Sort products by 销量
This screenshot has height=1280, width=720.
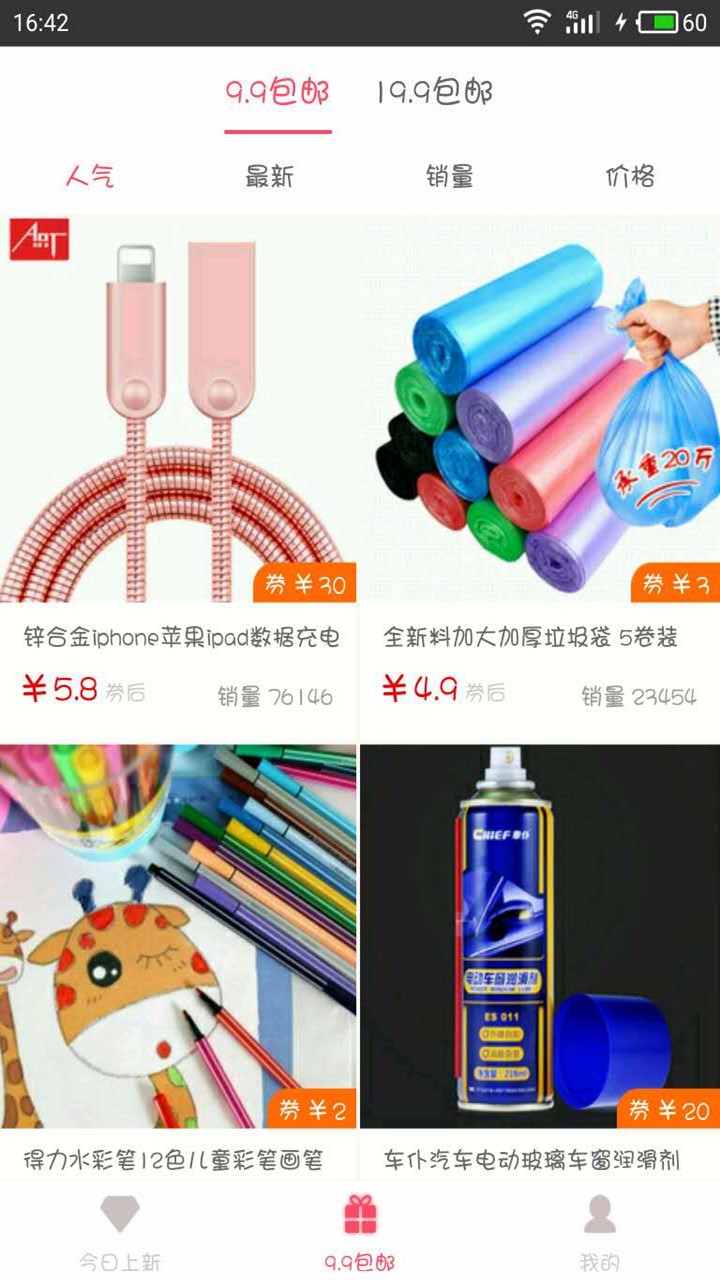[449, 177]
